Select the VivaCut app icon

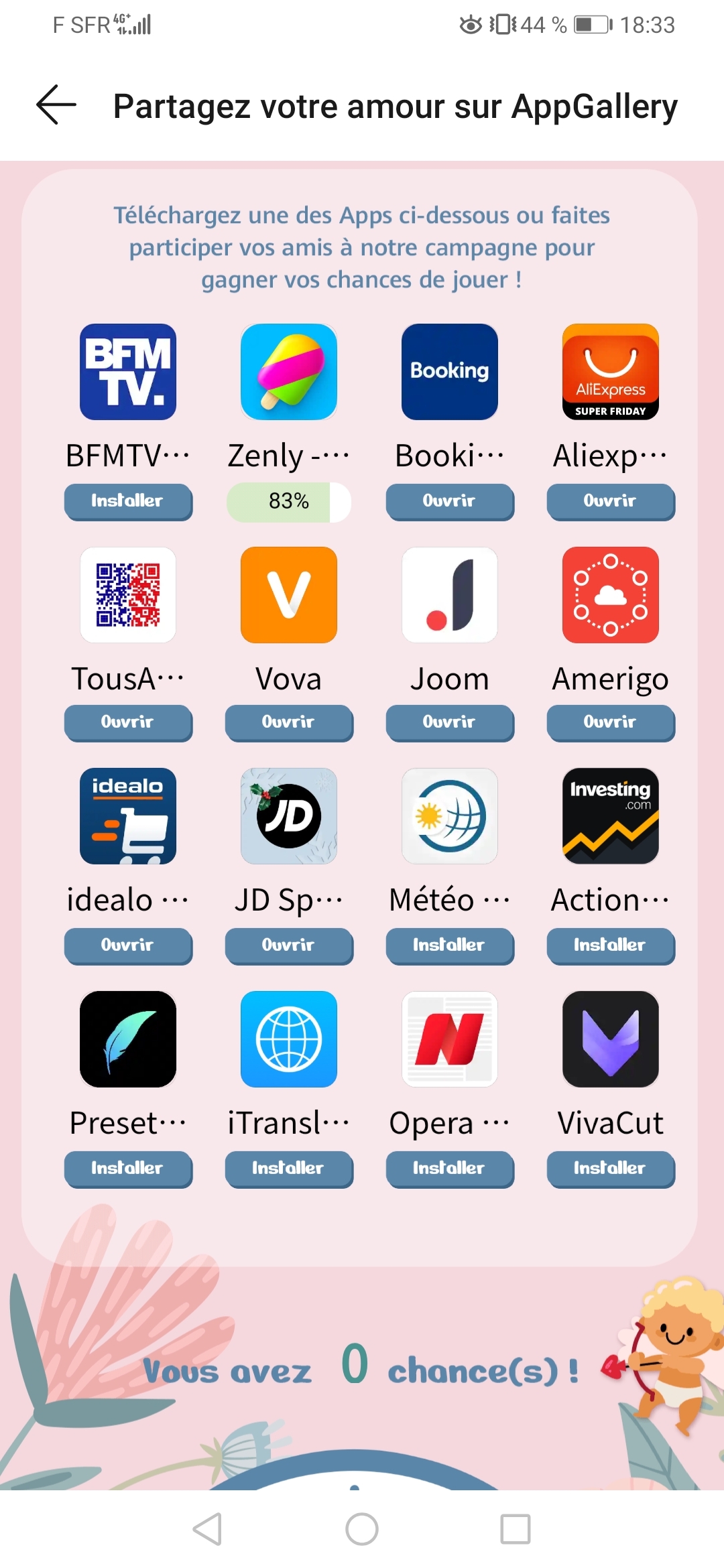tap(611, 1039)
